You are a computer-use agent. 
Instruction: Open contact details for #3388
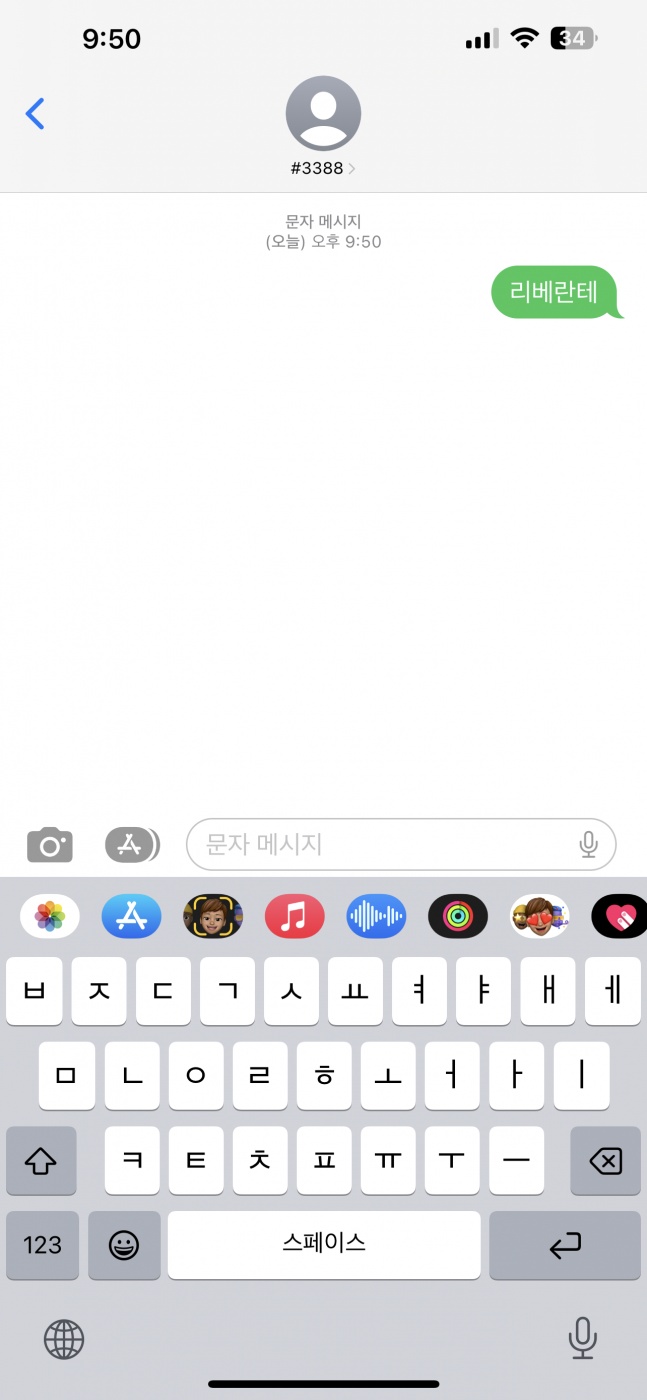323,125
